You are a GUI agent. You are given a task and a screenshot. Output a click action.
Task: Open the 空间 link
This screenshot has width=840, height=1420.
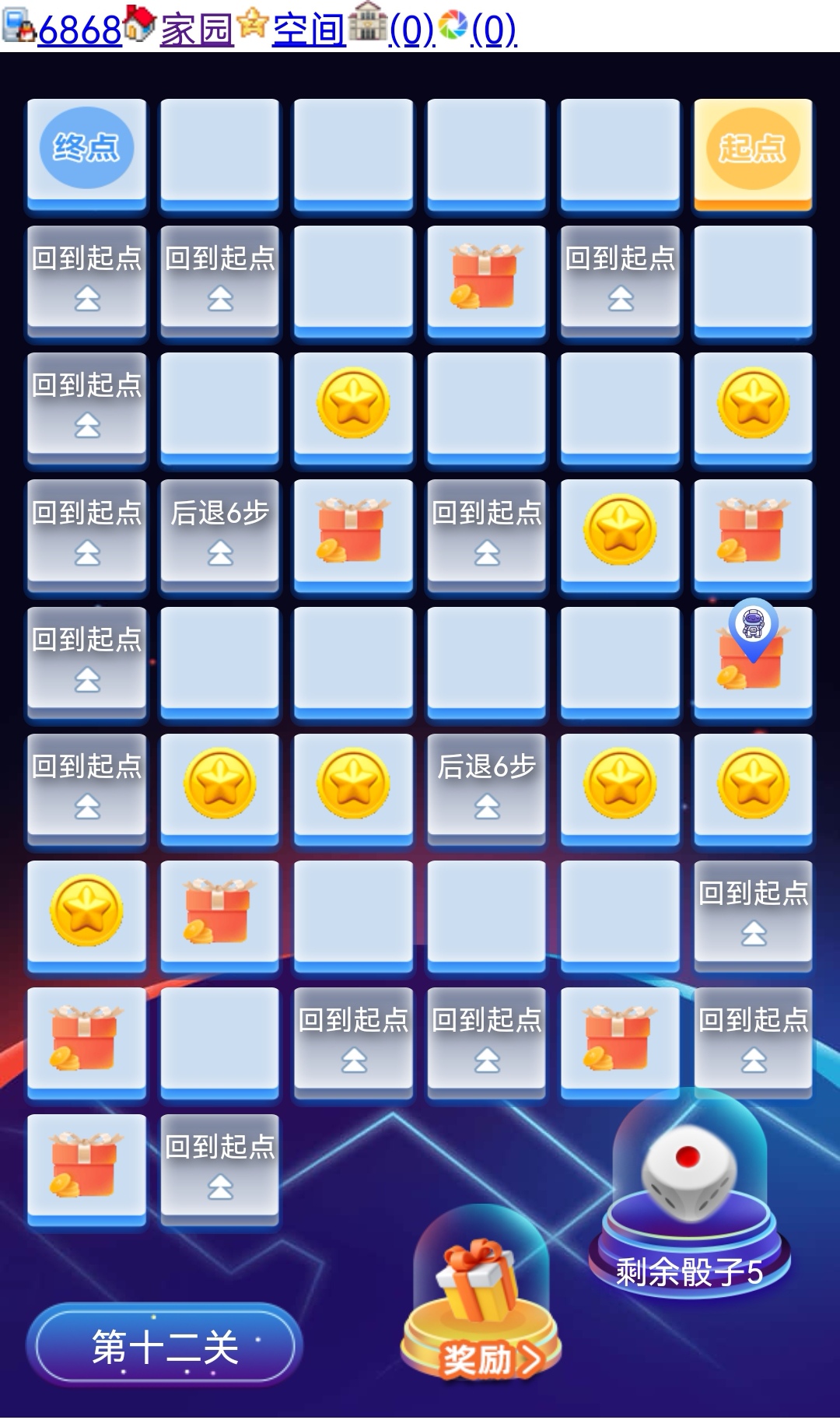[x=309, y=30]
